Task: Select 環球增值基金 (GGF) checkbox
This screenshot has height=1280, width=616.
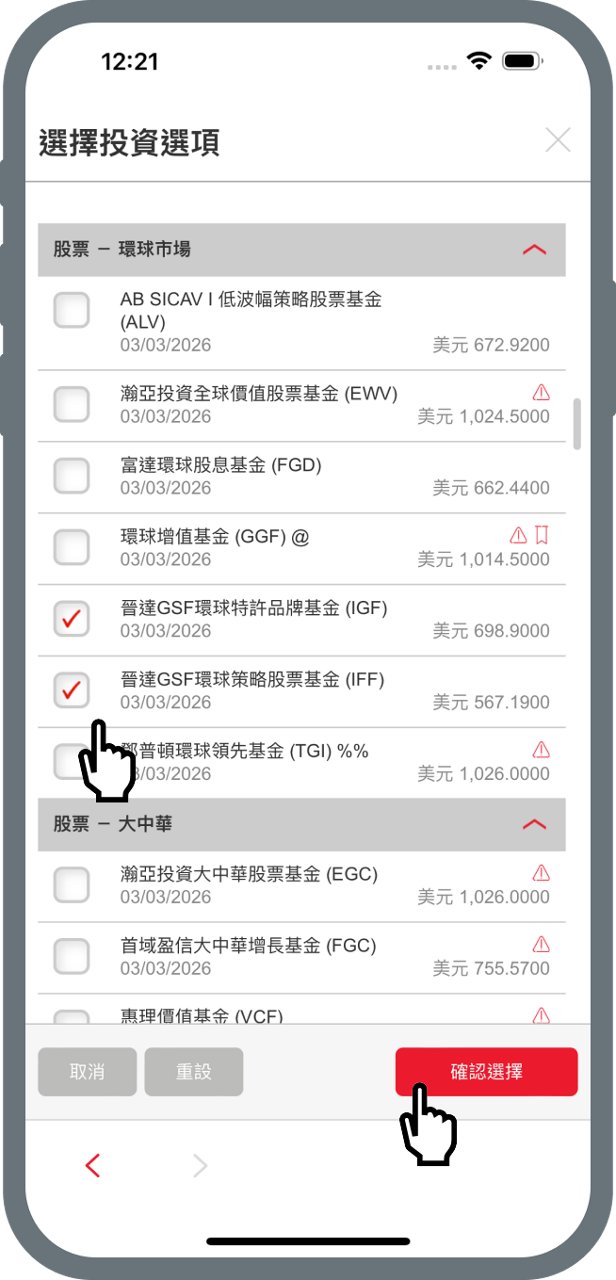Action: tap(71, 548)
